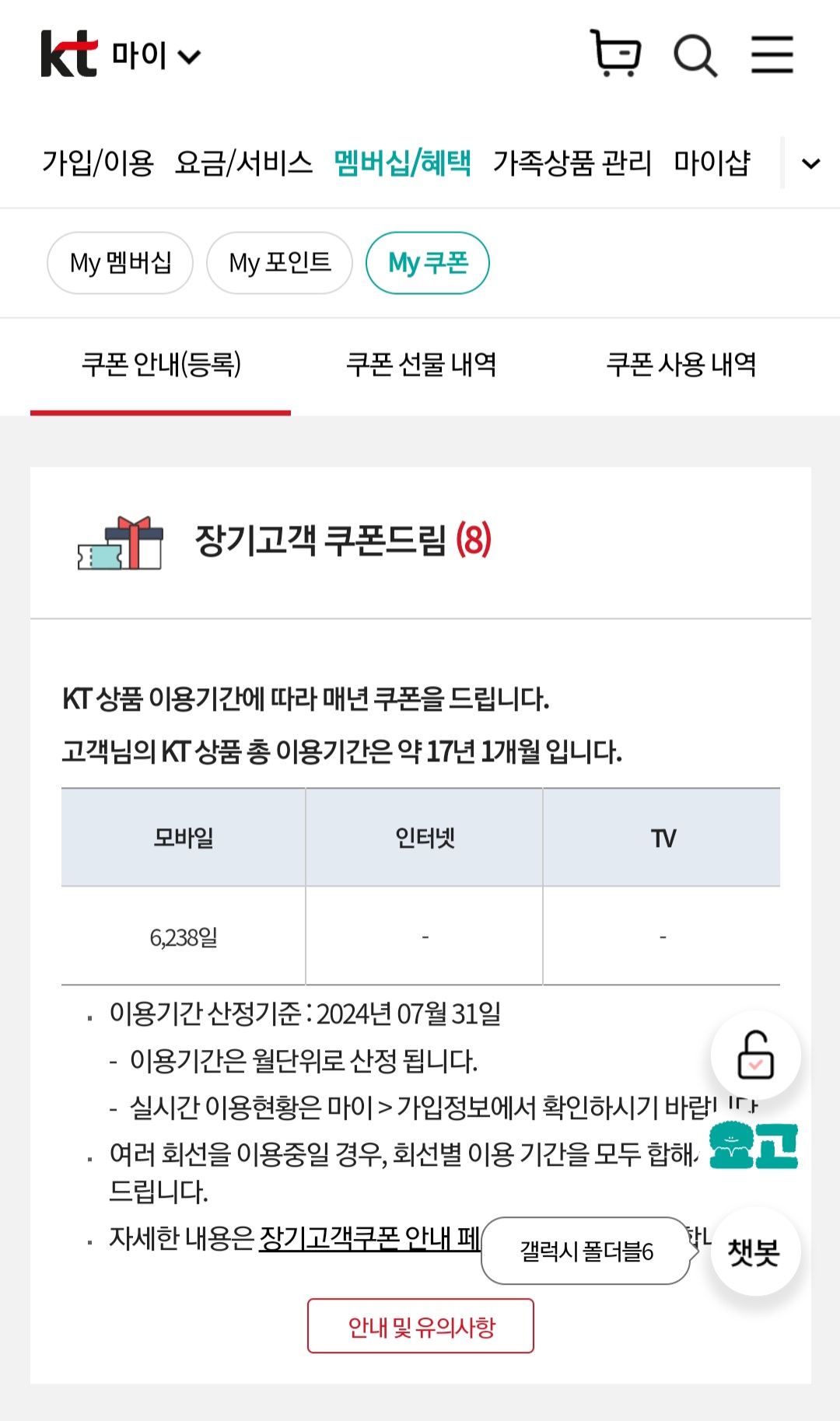This screenshot has width=840, height=1421.
Task: Tap the unlock padlock floating icon
Action: pos(755,1055)
